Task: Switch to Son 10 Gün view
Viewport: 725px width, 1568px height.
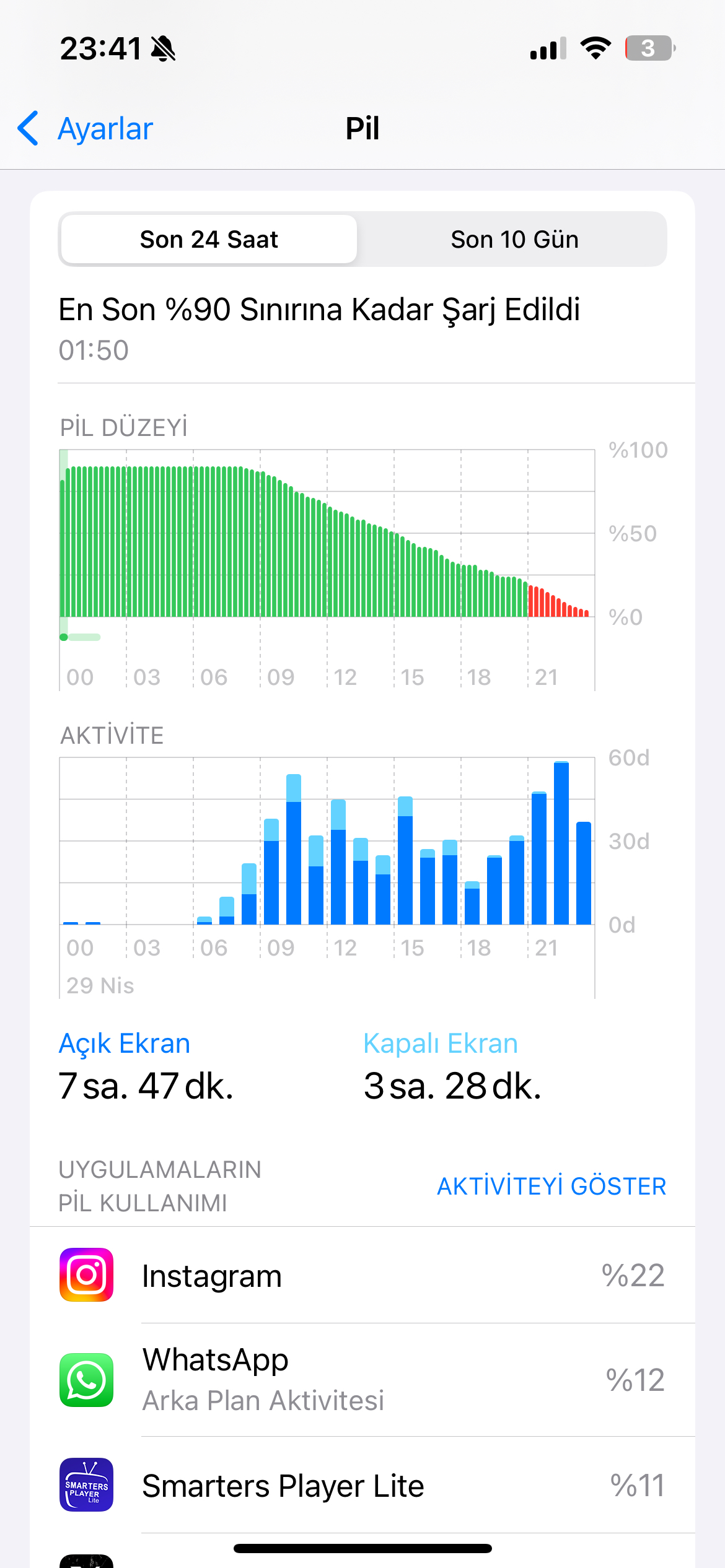Action: click(514, 239)
